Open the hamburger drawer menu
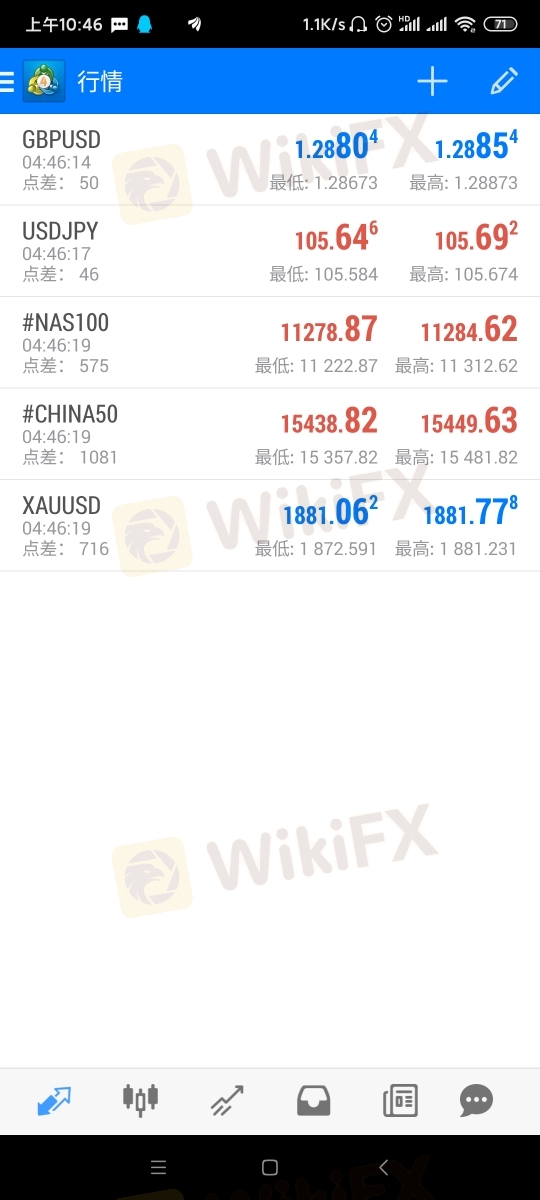This screenshot has height=1200, width=540. click(8, 81)
